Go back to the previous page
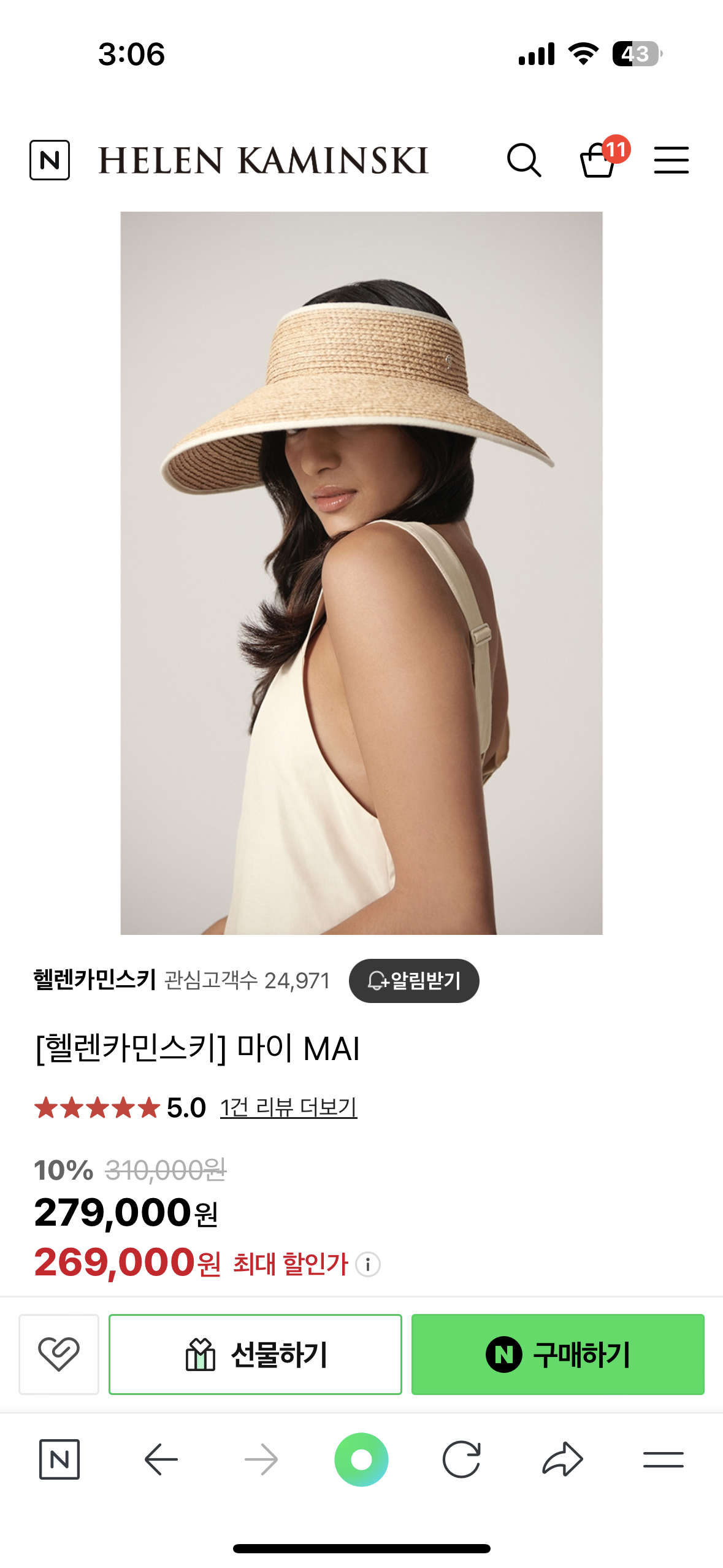The image size is (723, 1568). [x=161, y=1459]
